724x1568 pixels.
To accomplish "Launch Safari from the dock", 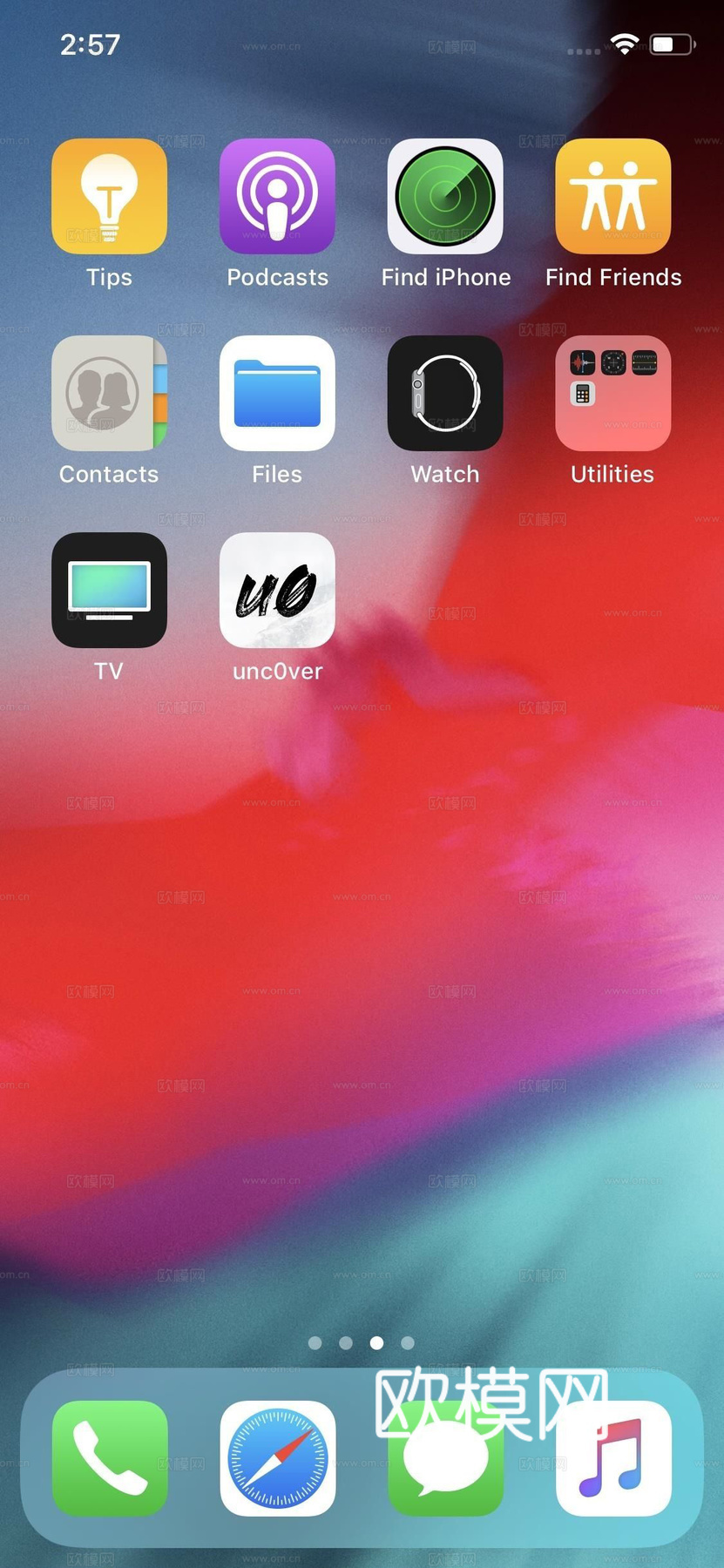I will (277, 1458).
